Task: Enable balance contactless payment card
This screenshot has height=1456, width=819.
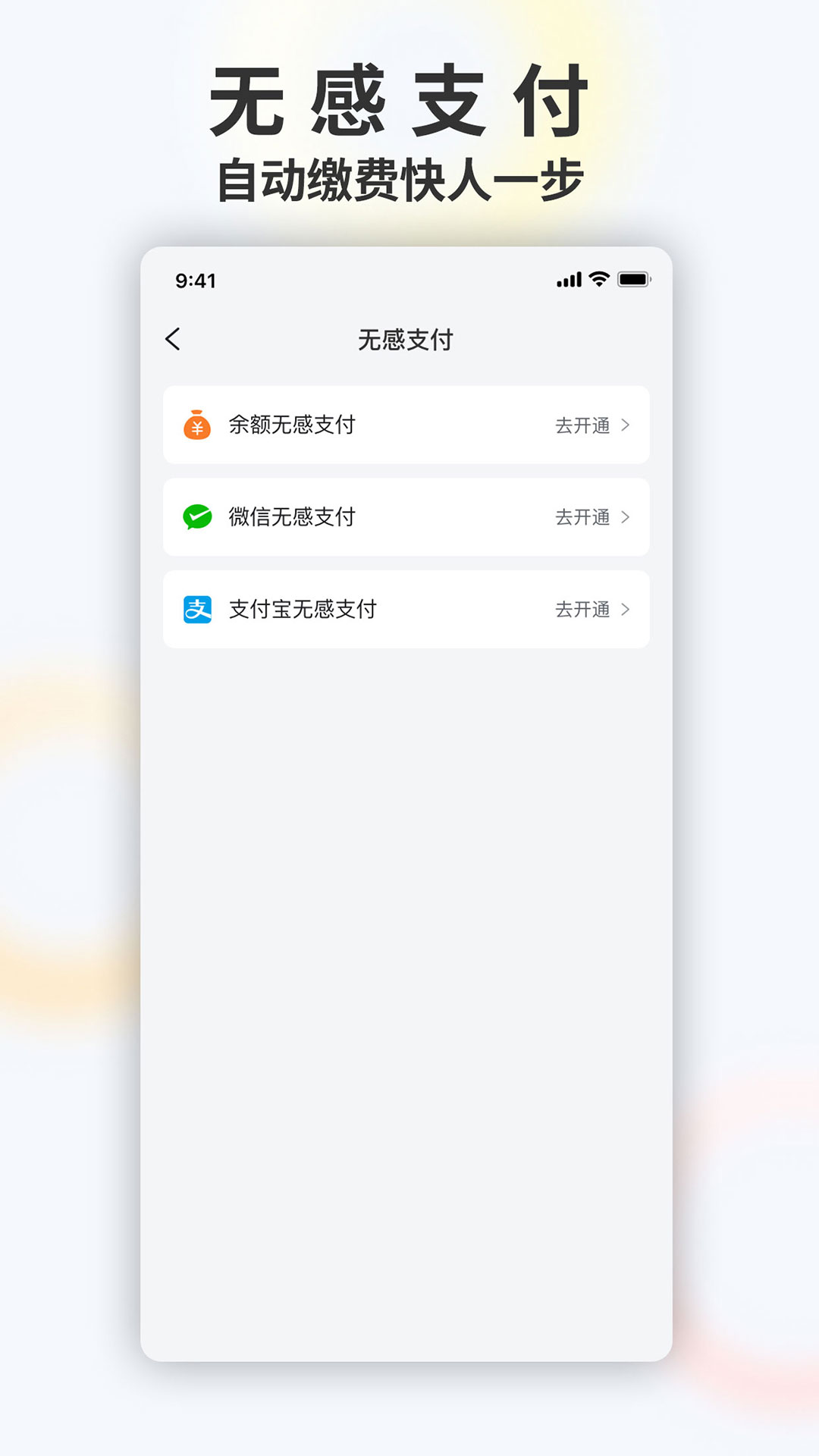Action: 406,425
